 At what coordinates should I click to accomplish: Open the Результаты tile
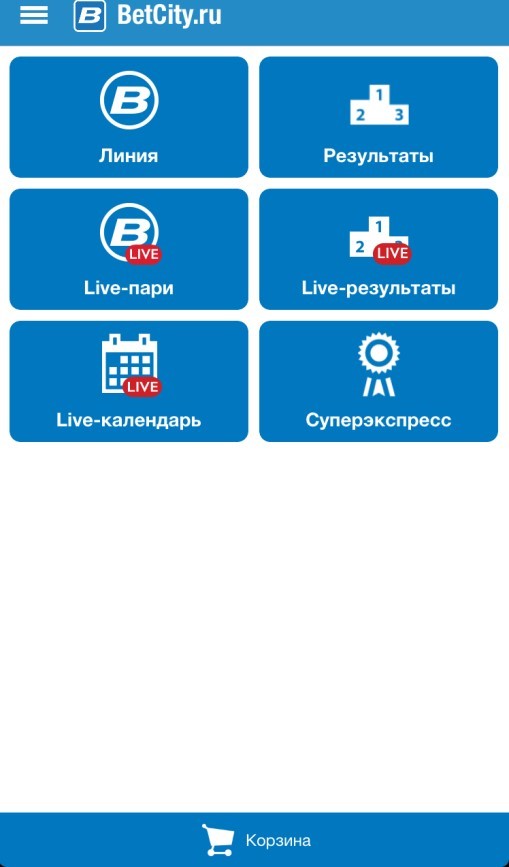point(379,117)
